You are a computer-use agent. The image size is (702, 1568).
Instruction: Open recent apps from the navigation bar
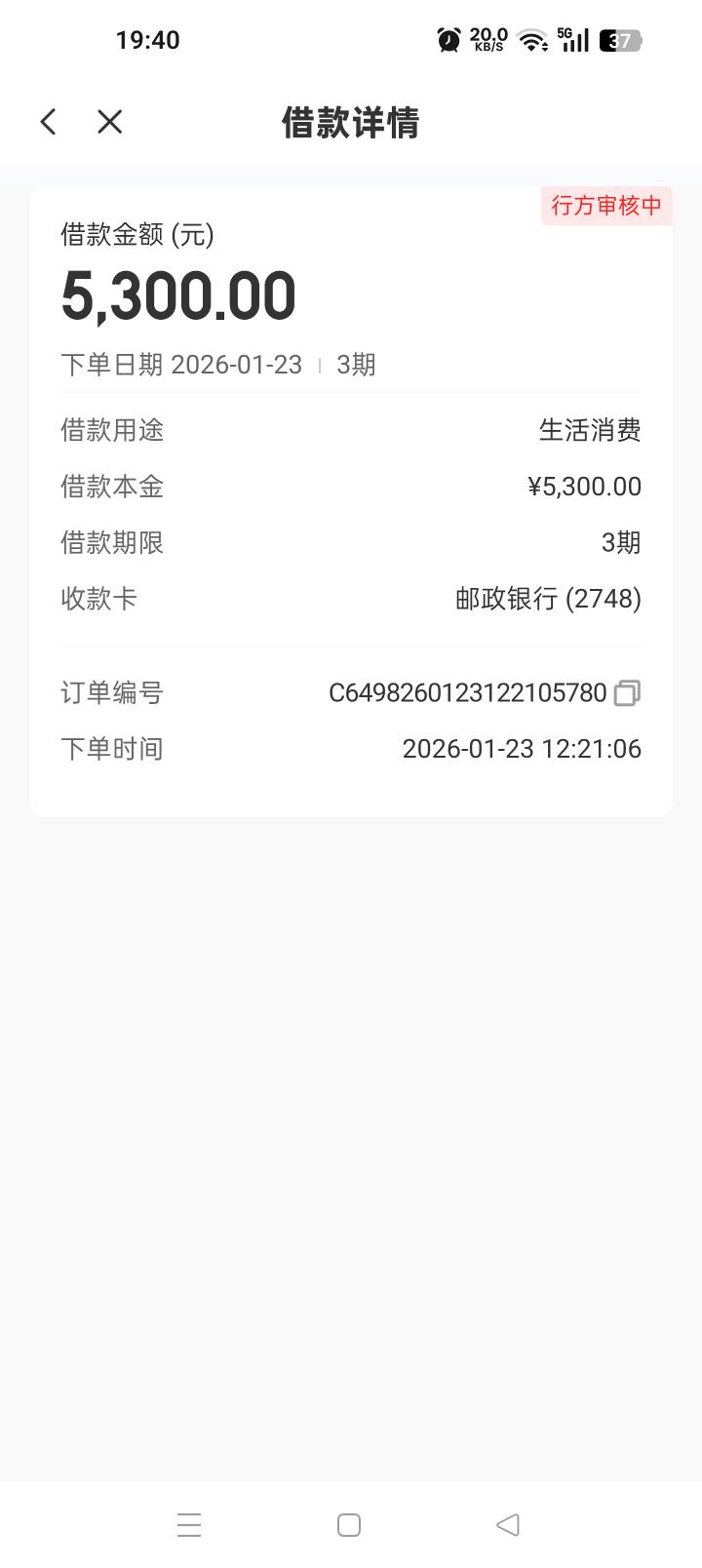click(189, 1524)
